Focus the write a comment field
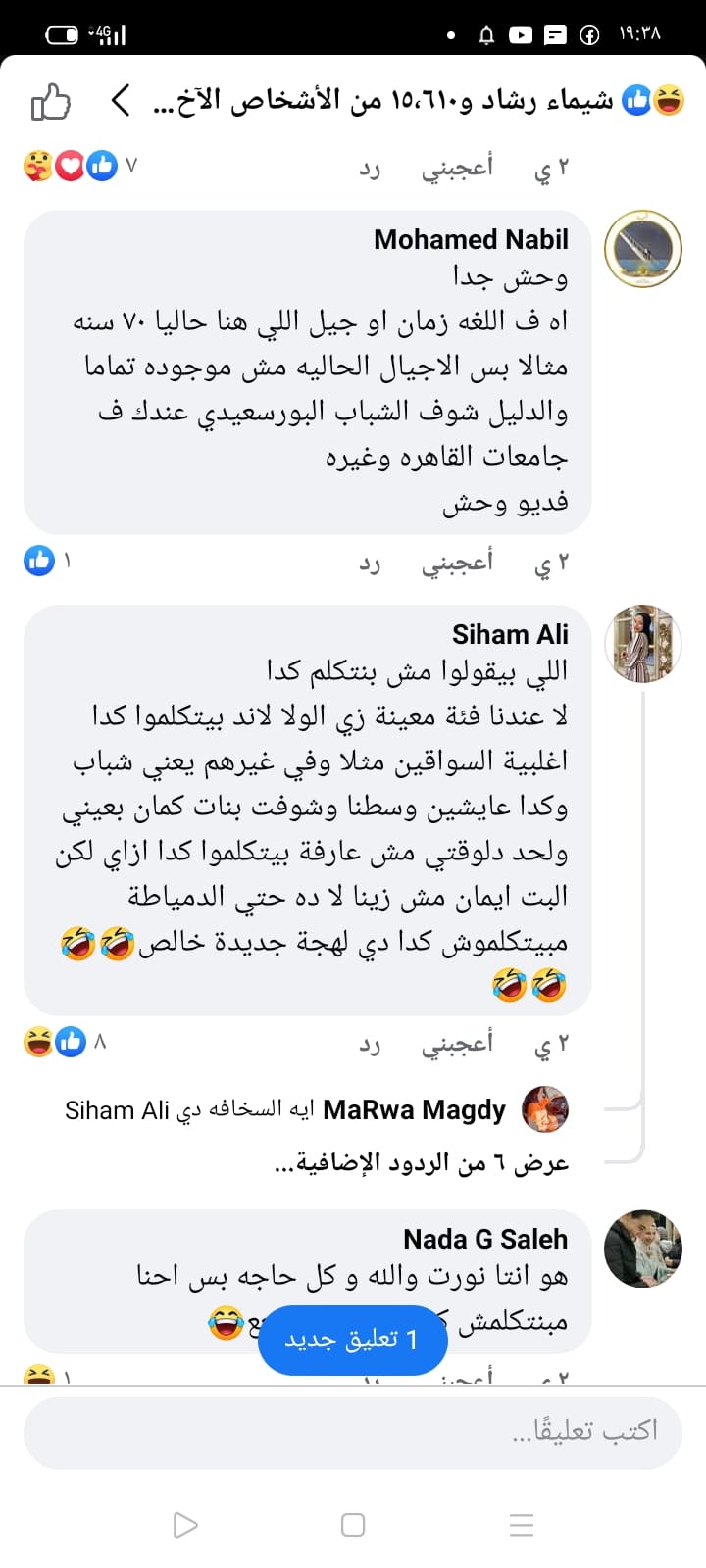Image resolution: width=706 pixels, height=1568 pixels. point(353,1432)
